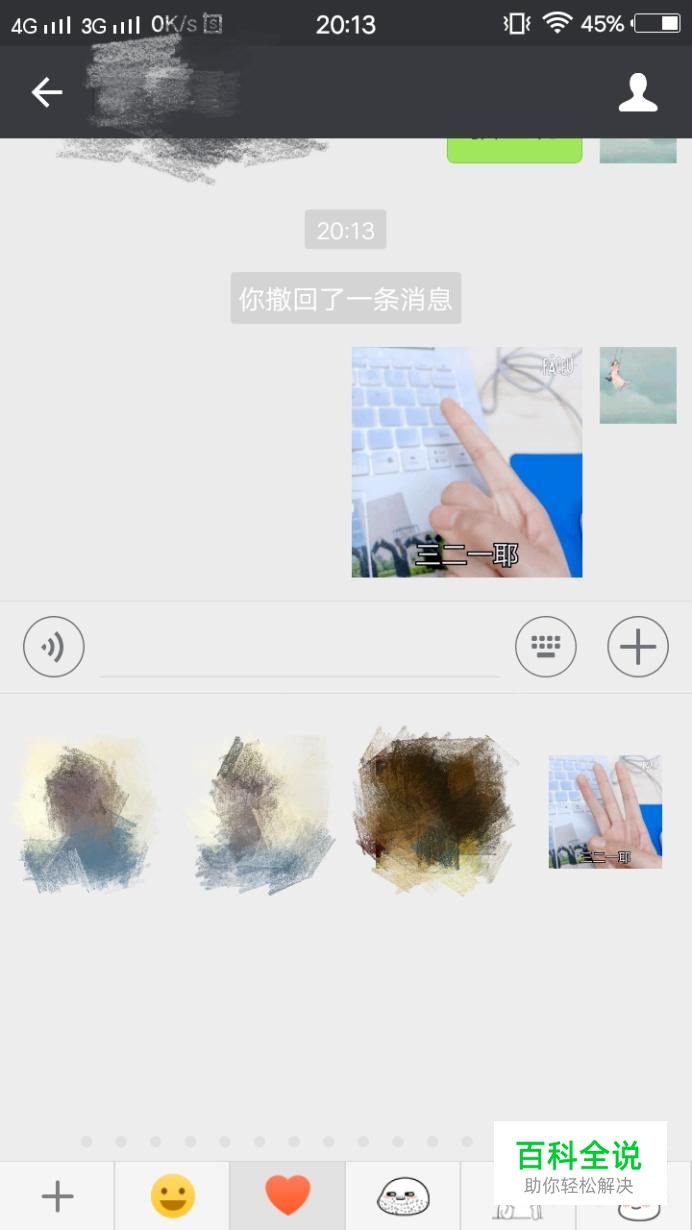Viewport: 692px width, 1230px height.
Task: Switch to voice message input
Action: tap(54, 647)
